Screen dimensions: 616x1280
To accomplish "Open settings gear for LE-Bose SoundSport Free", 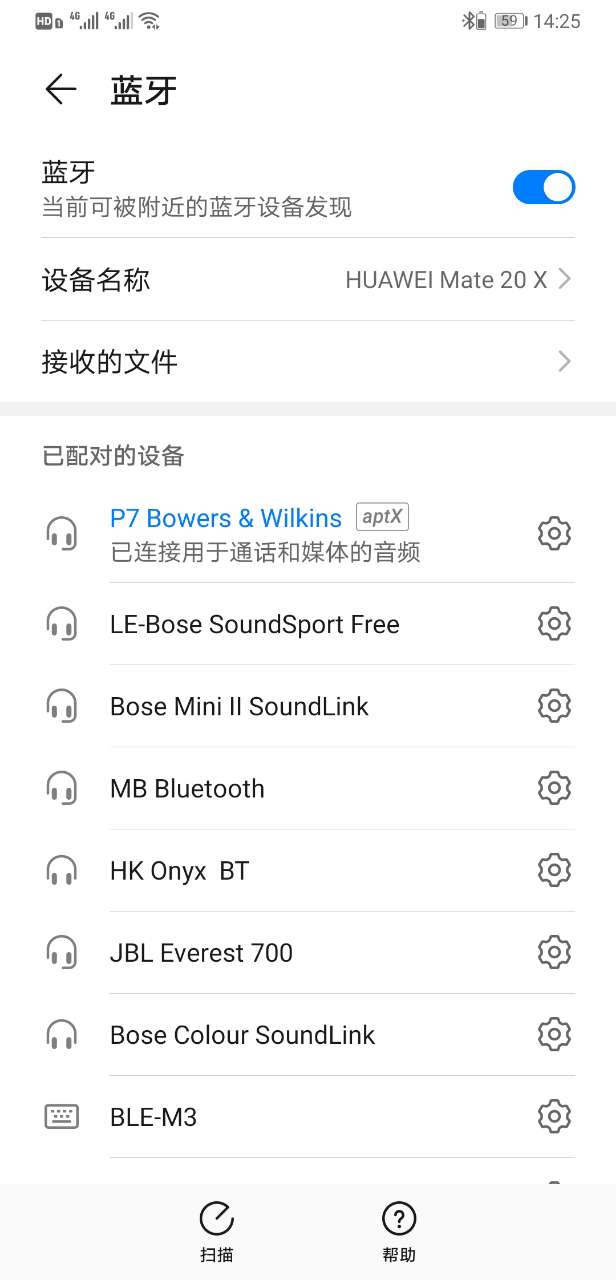I will click(x=554, y=624).
